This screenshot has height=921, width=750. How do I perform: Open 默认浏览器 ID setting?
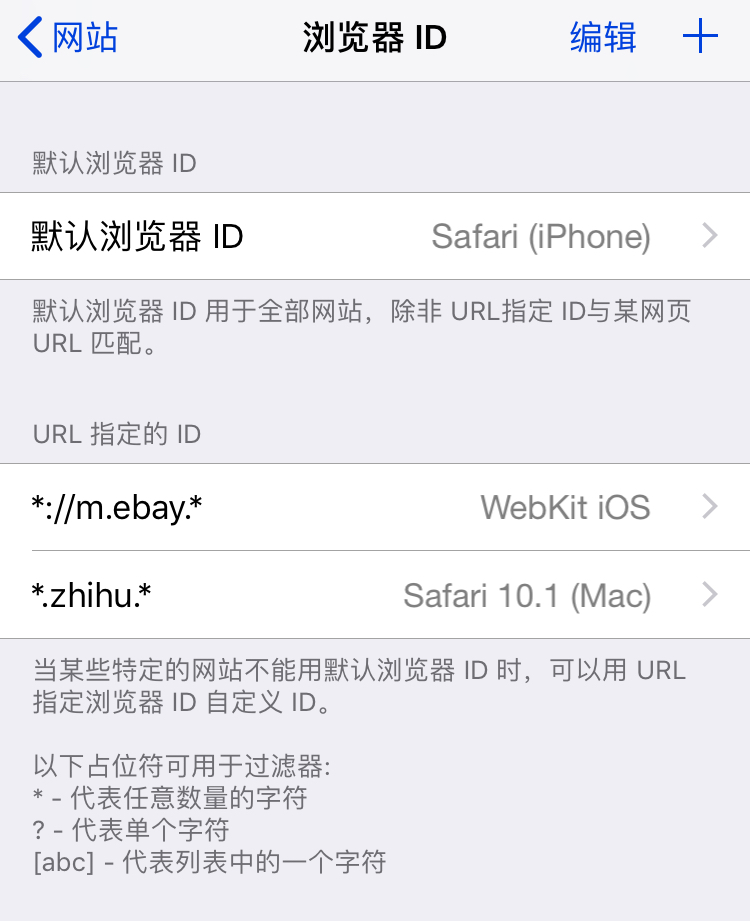[375, 237]
